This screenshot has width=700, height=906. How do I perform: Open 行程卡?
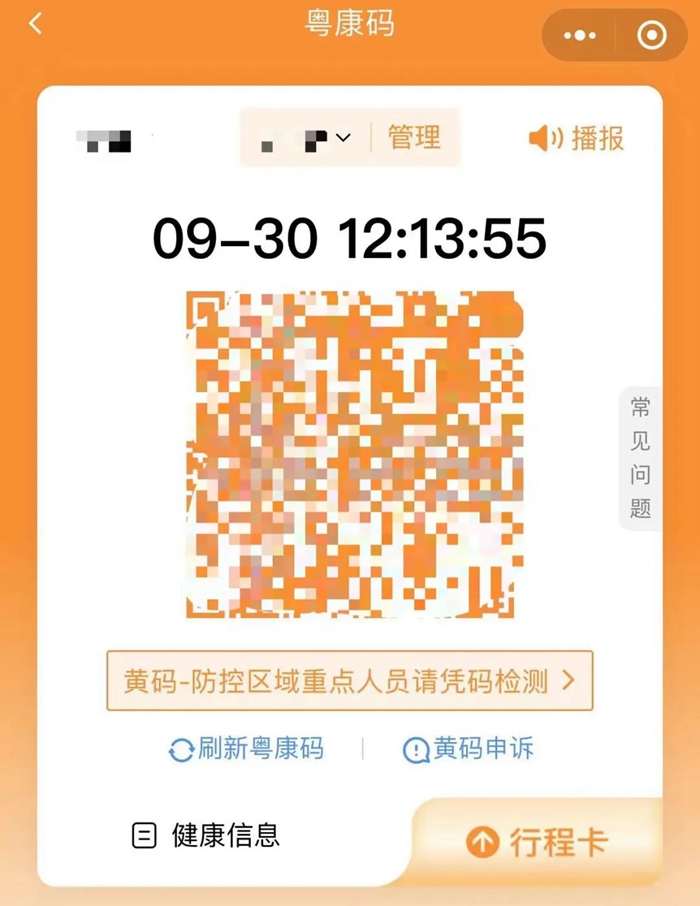coord(537,842)
